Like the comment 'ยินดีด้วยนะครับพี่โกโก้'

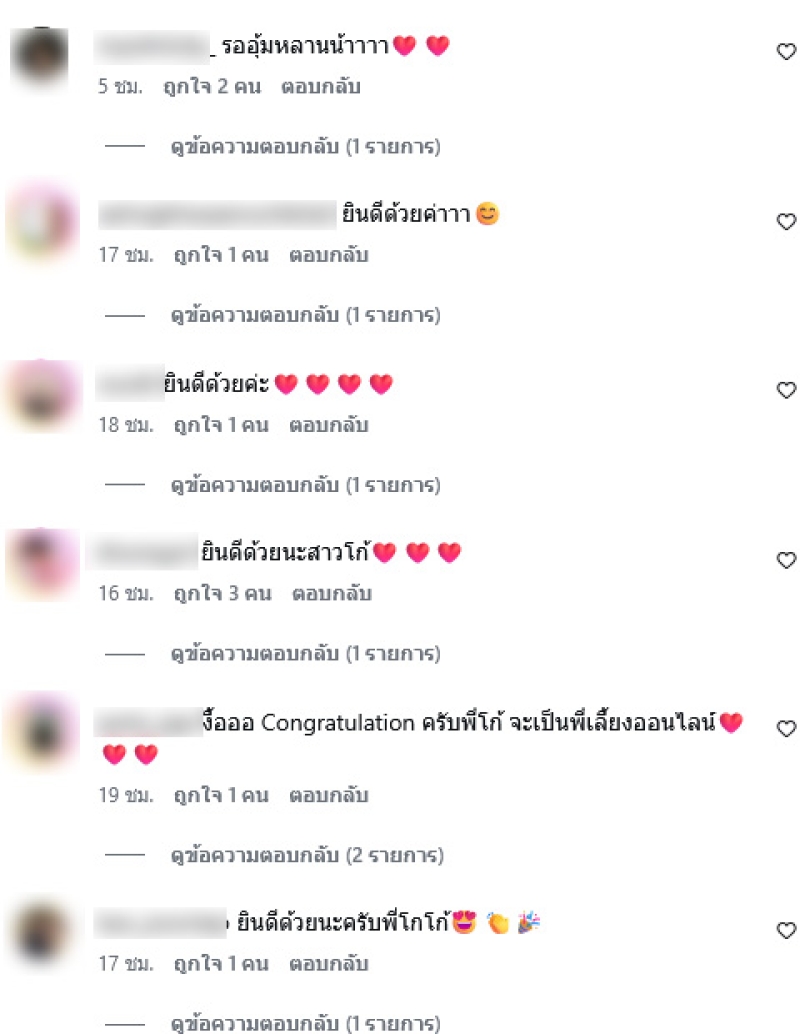point(786,931)
